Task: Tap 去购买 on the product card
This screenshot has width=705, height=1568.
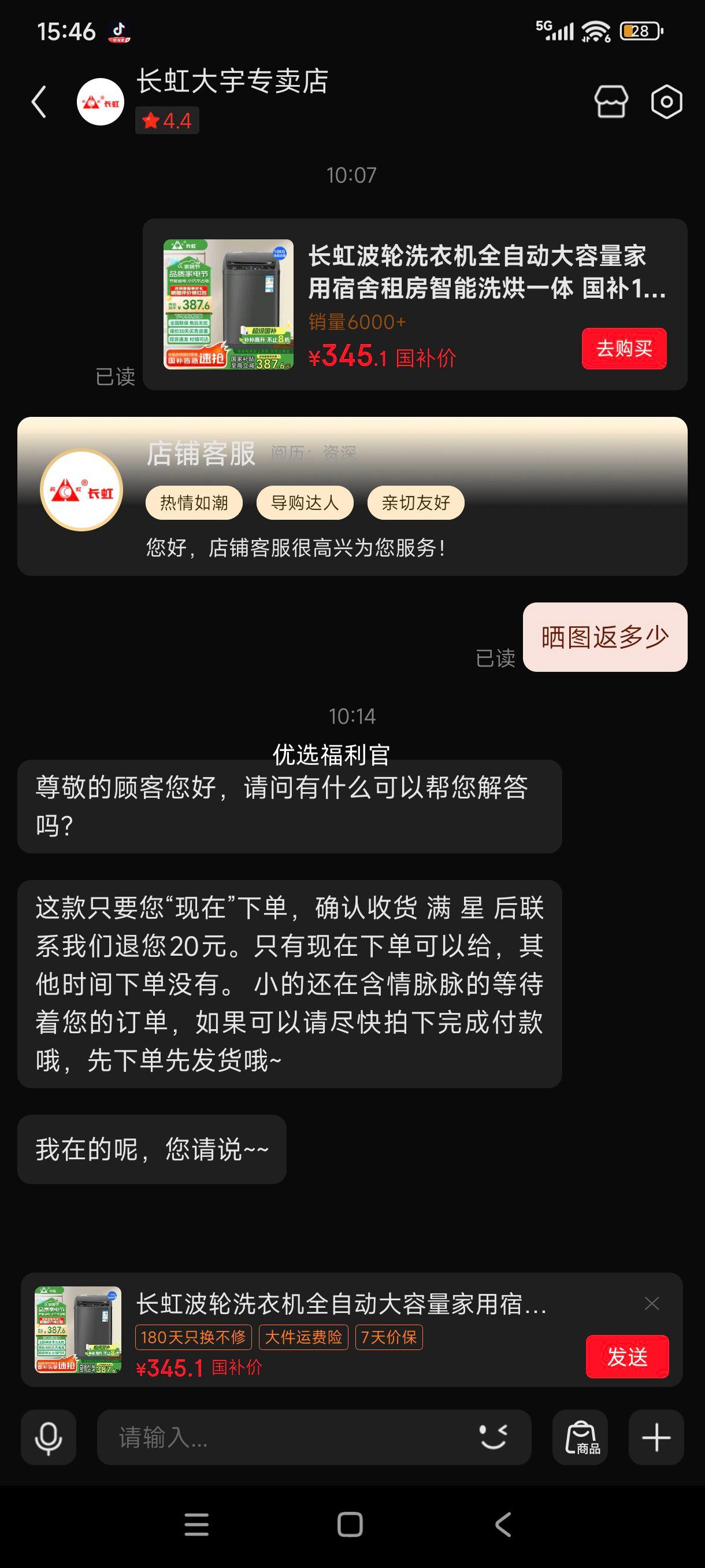Action: (x=624, y=348)
